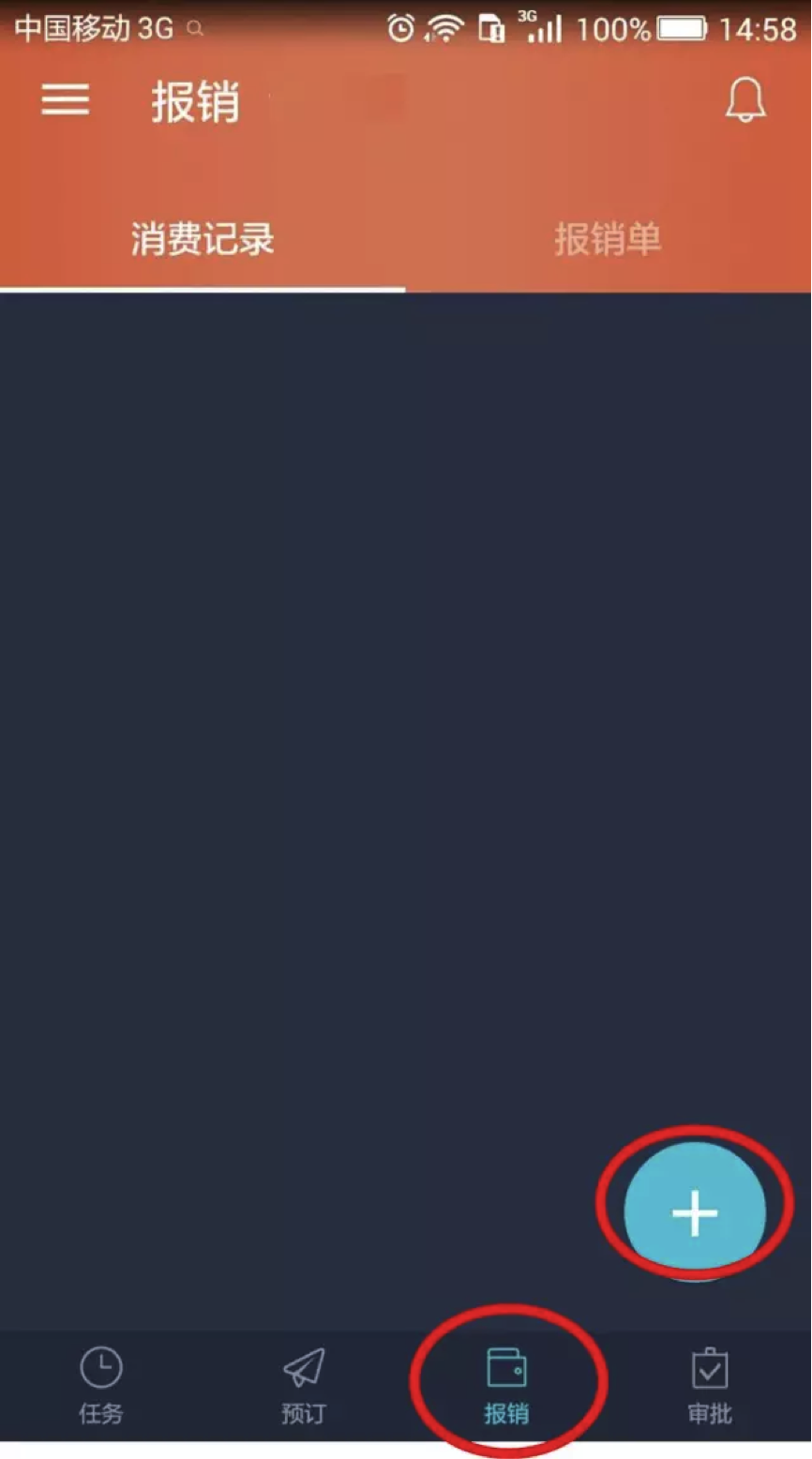
Task: Add a new expense record with plus button
Action: [695, 1211]
